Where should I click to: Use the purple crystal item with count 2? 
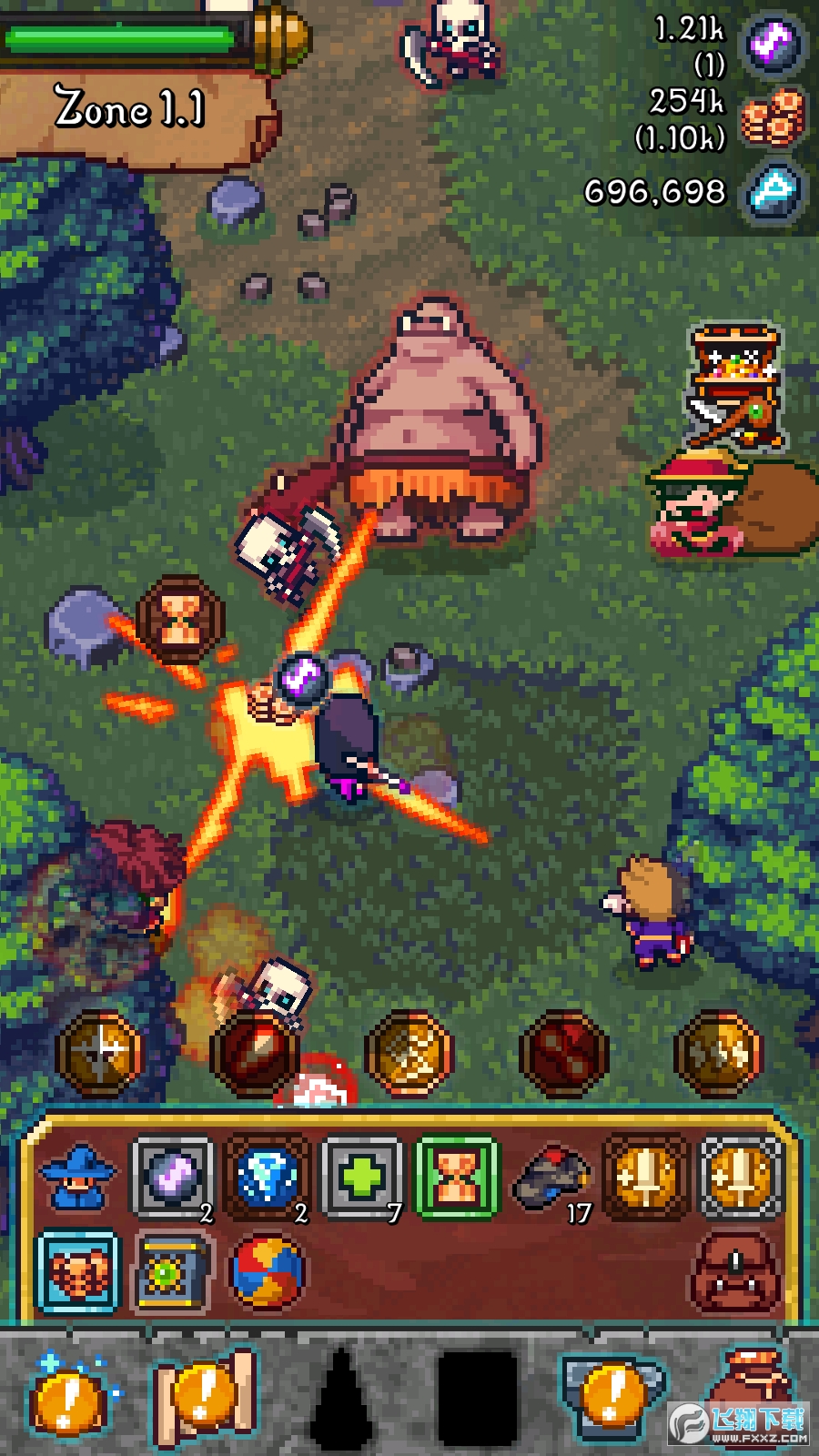click(173, 1178)
